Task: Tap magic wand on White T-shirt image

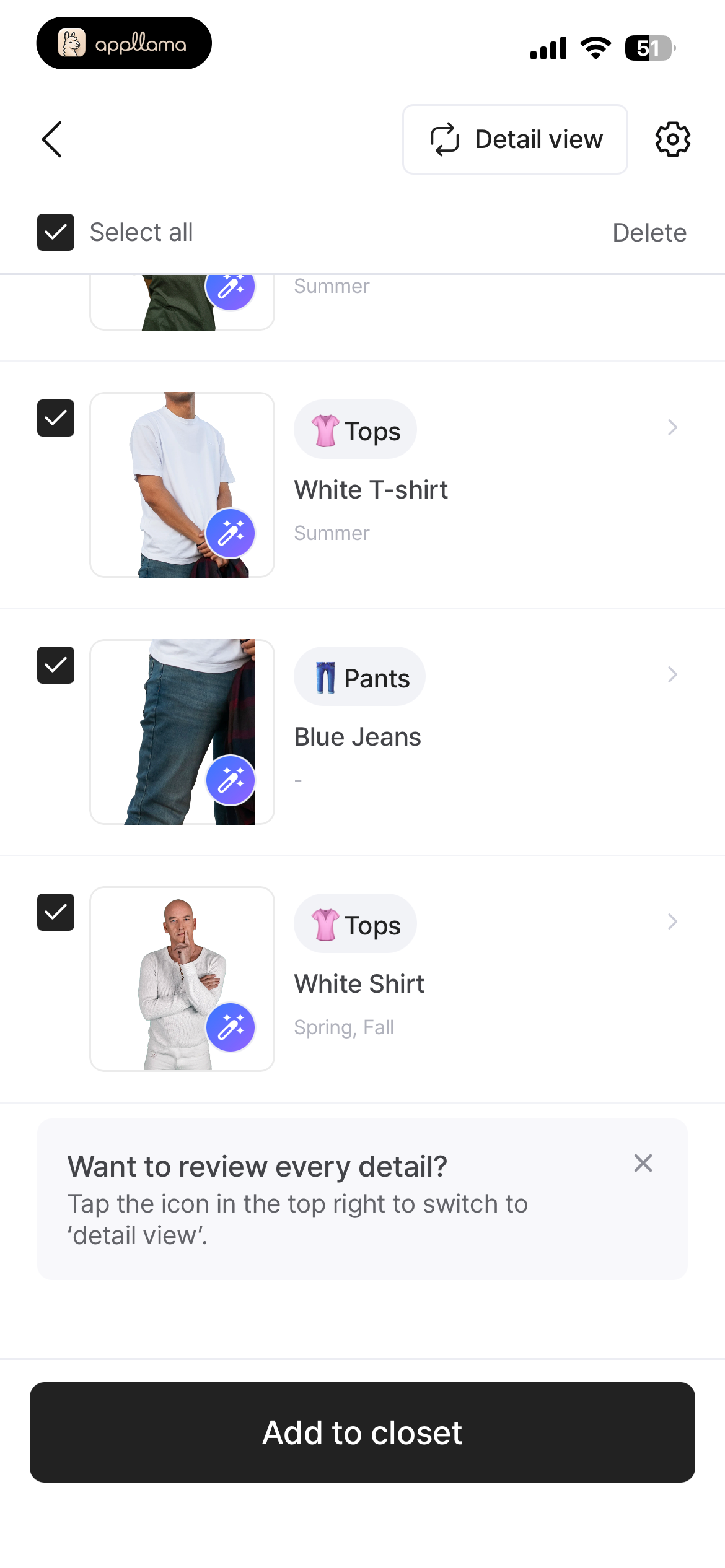Action: 231,533
